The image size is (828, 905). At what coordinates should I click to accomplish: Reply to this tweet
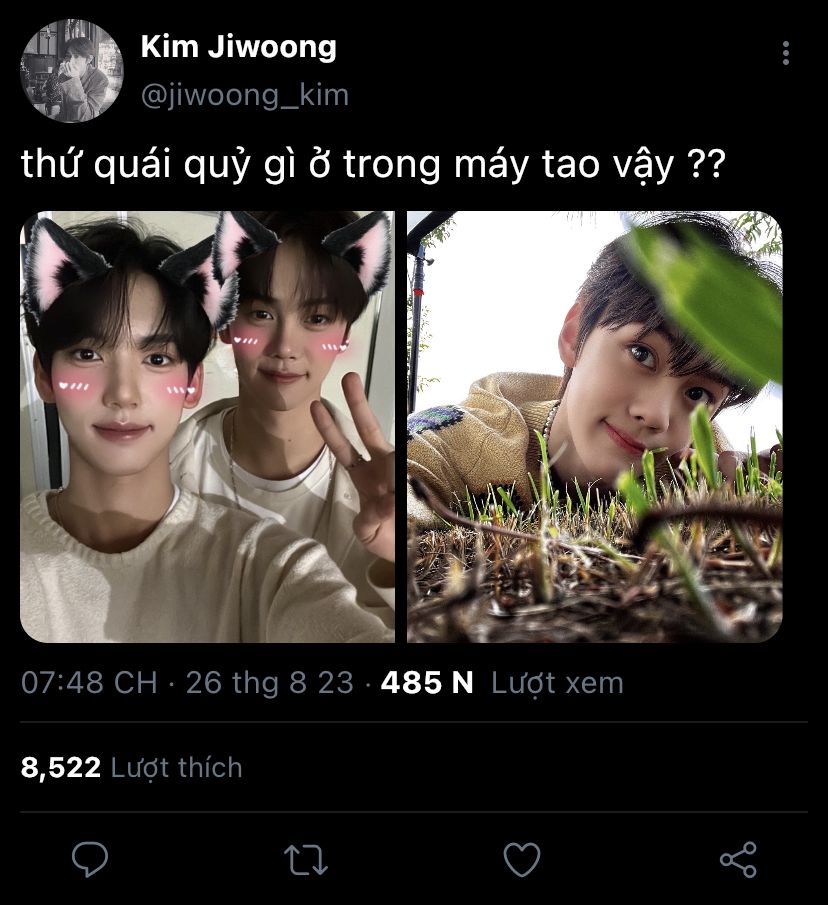(91, 859)
